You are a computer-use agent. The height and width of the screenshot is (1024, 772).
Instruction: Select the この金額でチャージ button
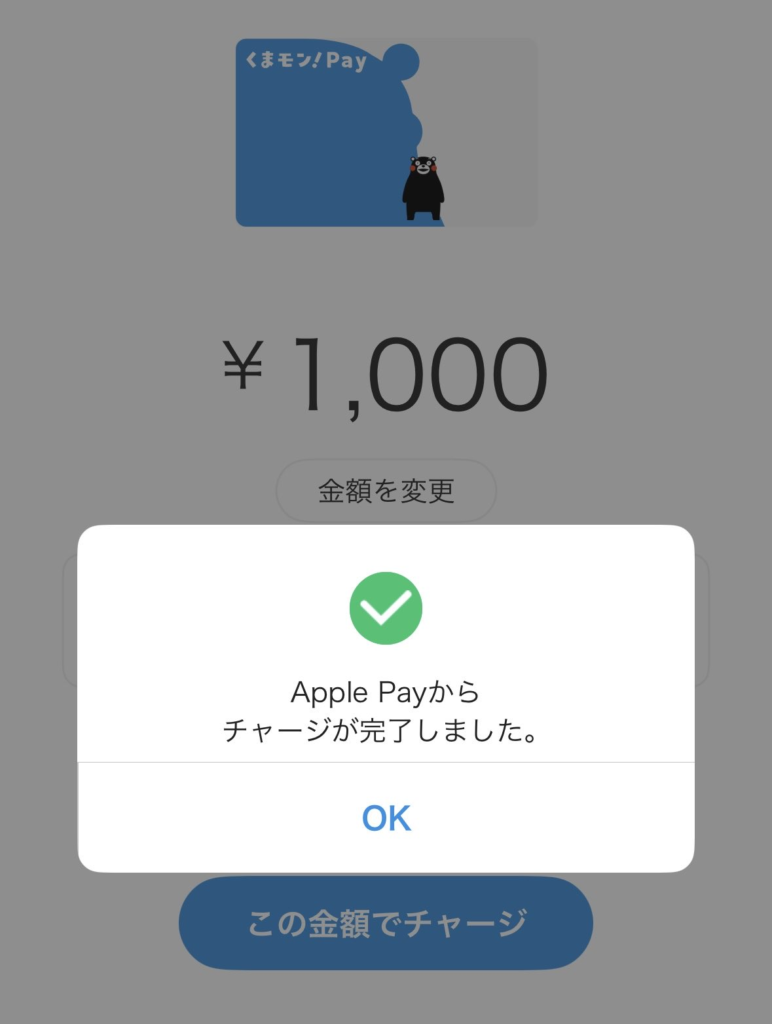(386, 924)
